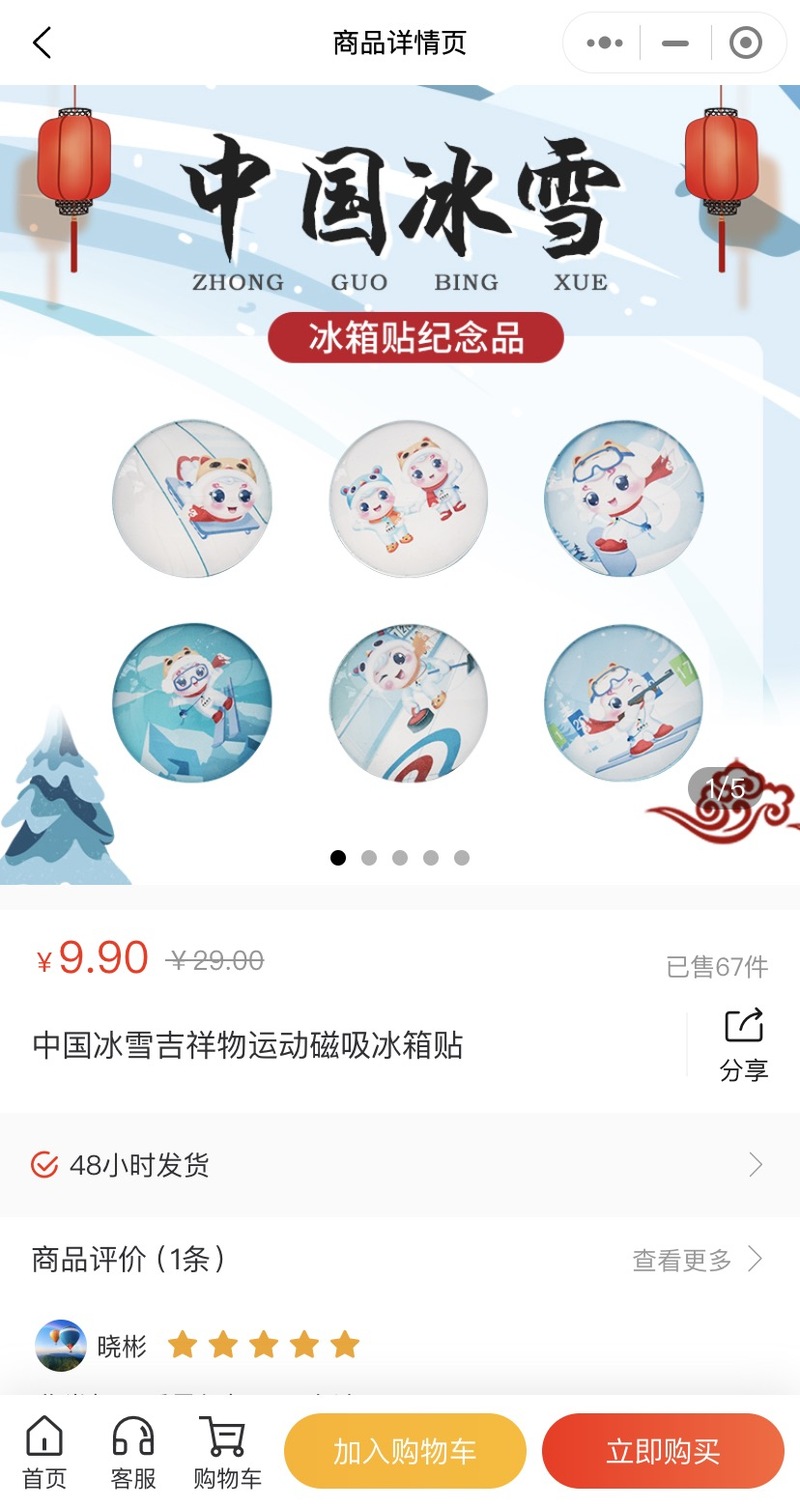The width and height of the screenshot is (800, 1507).
Task: Go to the 首页 home tab
Action: [x=44, y=1452]
